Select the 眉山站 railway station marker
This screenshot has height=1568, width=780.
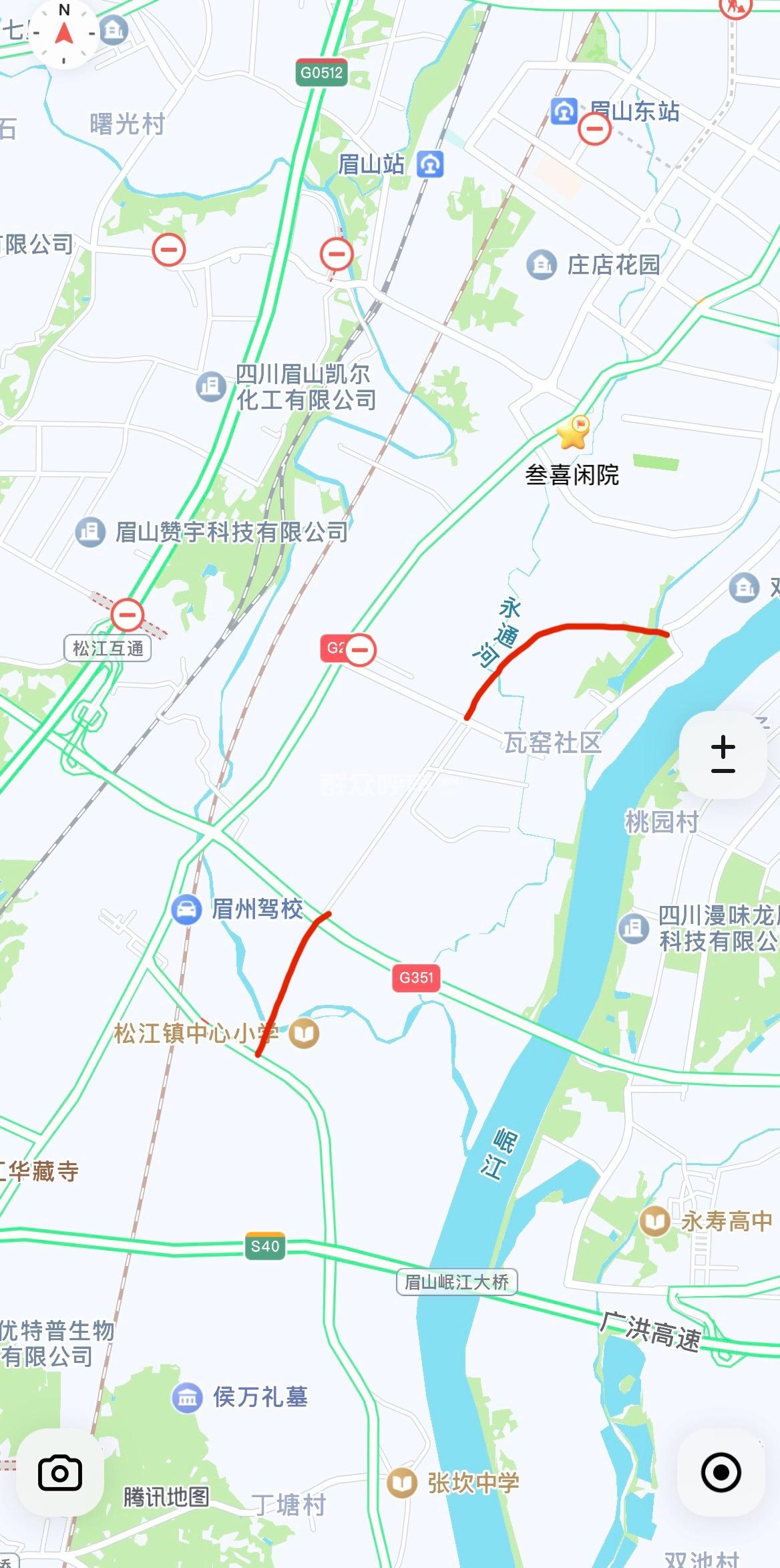(431, 164)
